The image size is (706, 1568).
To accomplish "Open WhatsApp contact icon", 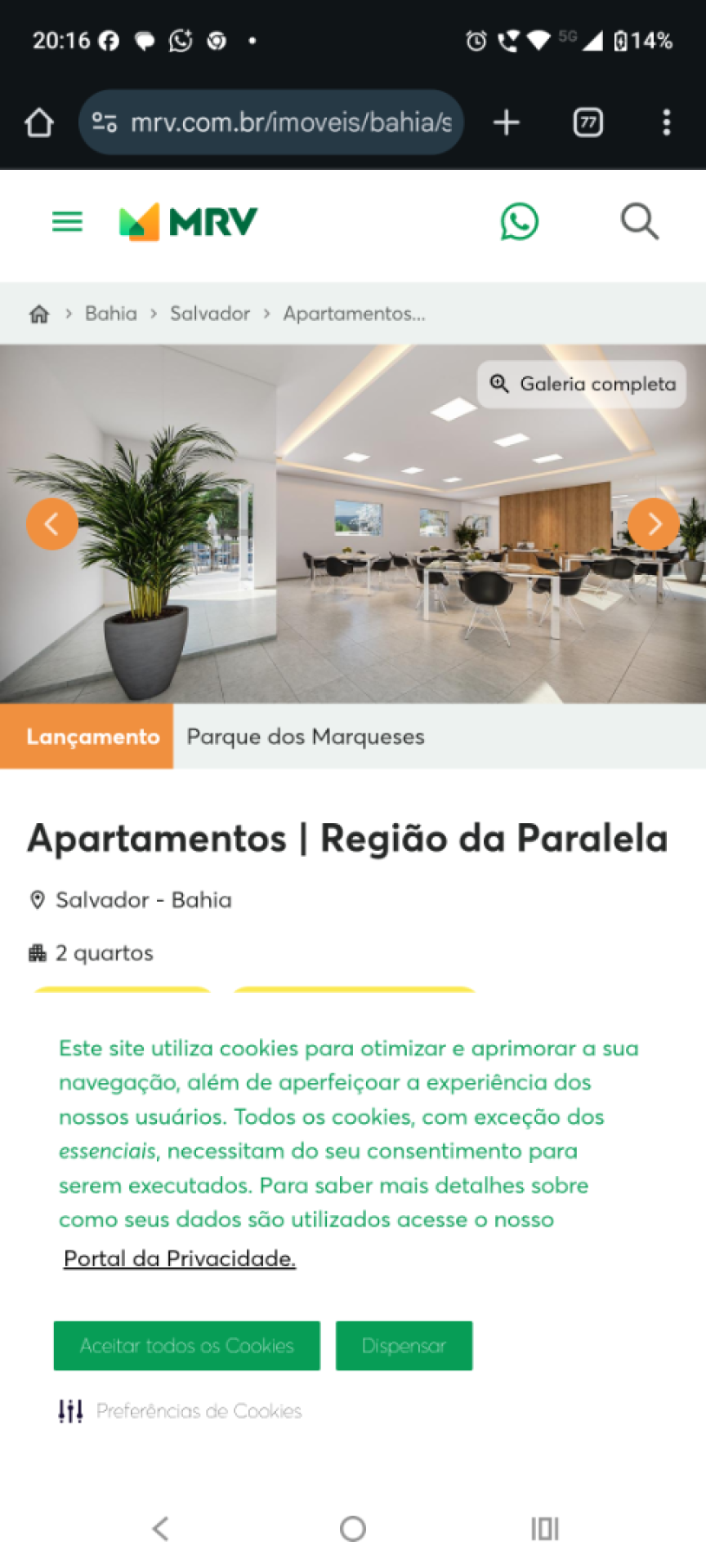I will [x=520, y=221].
